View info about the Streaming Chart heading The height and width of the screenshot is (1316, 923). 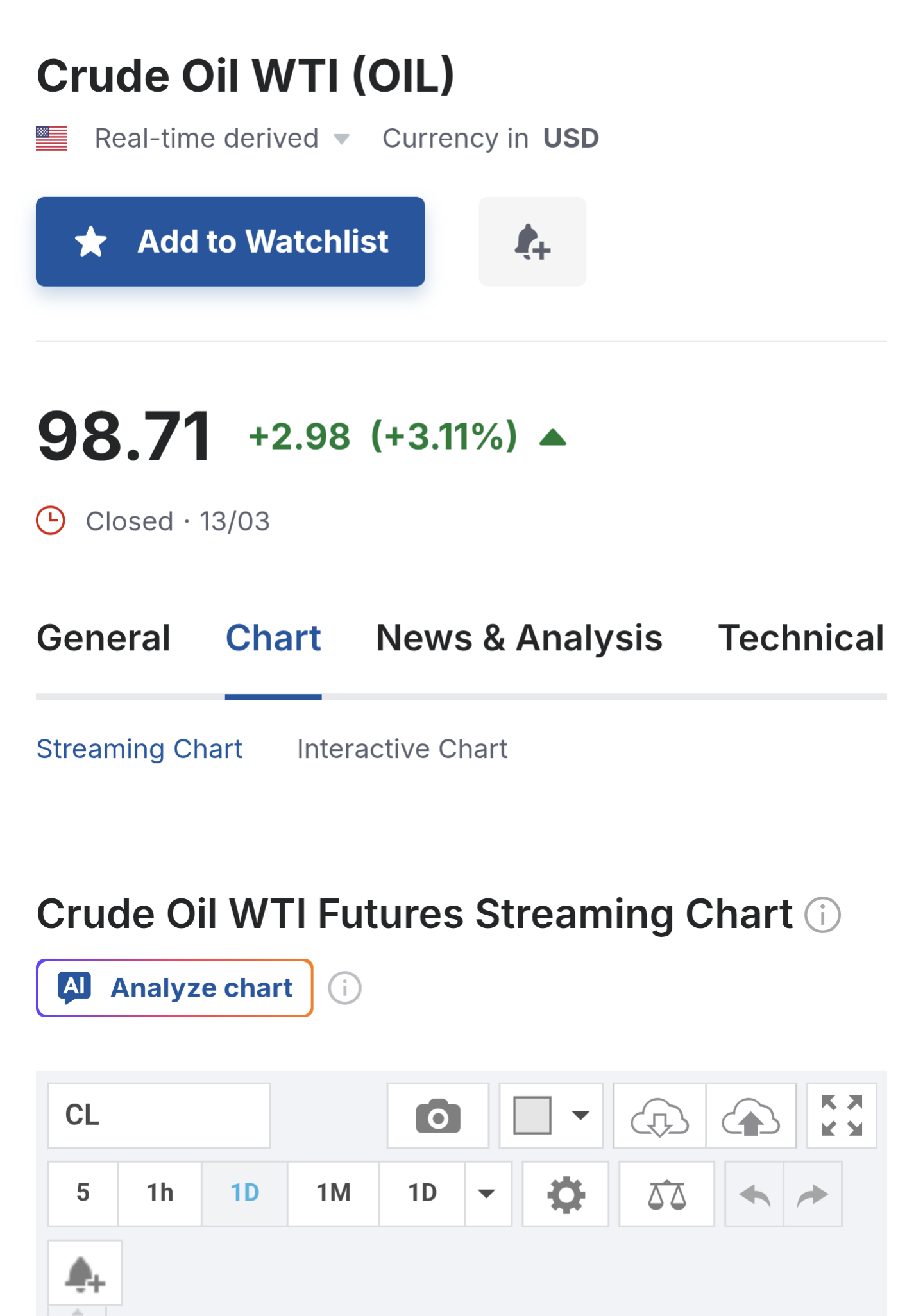click(x=822, y=915)
